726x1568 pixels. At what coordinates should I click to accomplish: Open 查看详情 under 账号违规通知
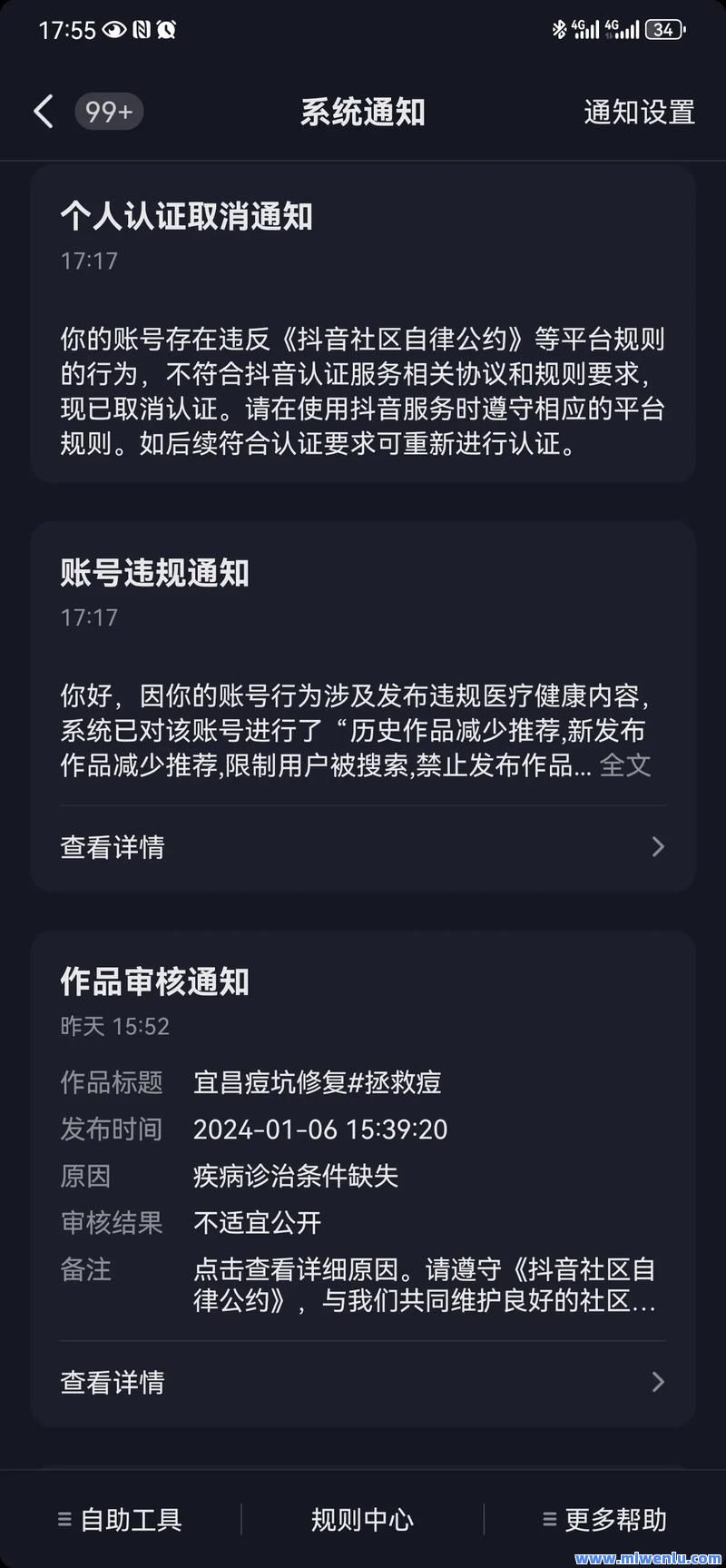363,847
